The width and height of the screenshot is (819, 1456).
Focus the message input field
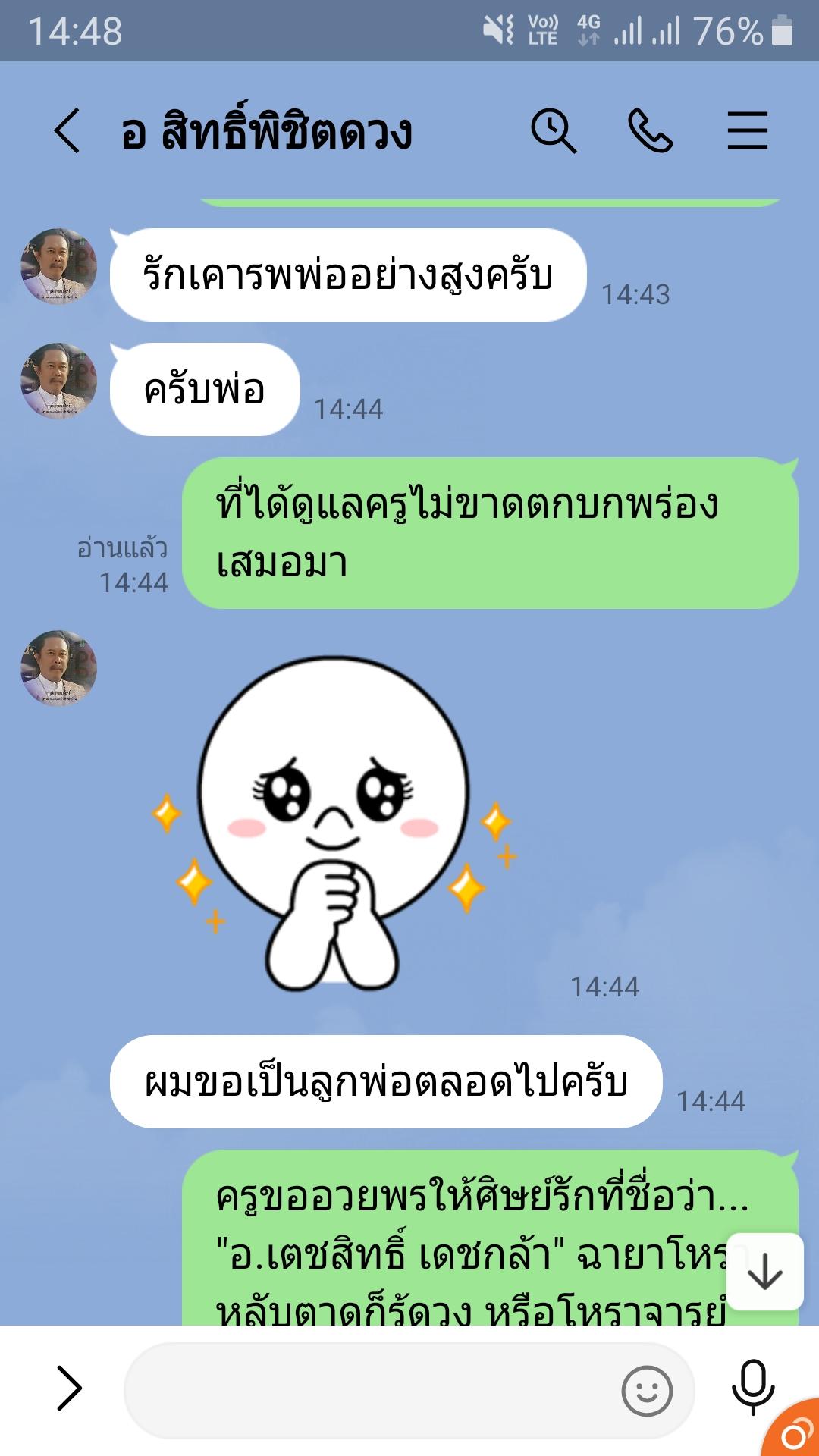point(372,1390)
